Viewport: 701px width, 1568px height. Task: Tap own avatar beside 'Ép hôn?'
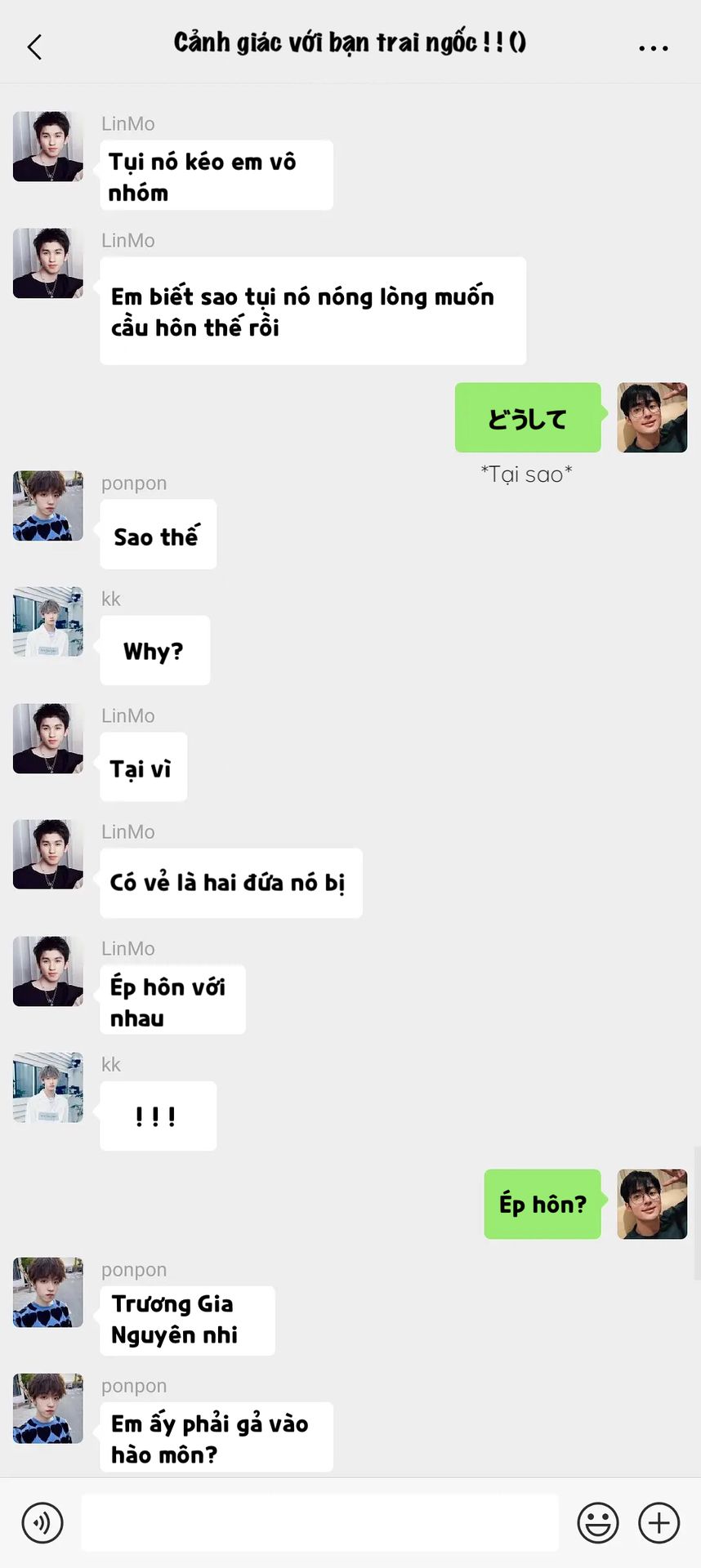click(652, 1204)
